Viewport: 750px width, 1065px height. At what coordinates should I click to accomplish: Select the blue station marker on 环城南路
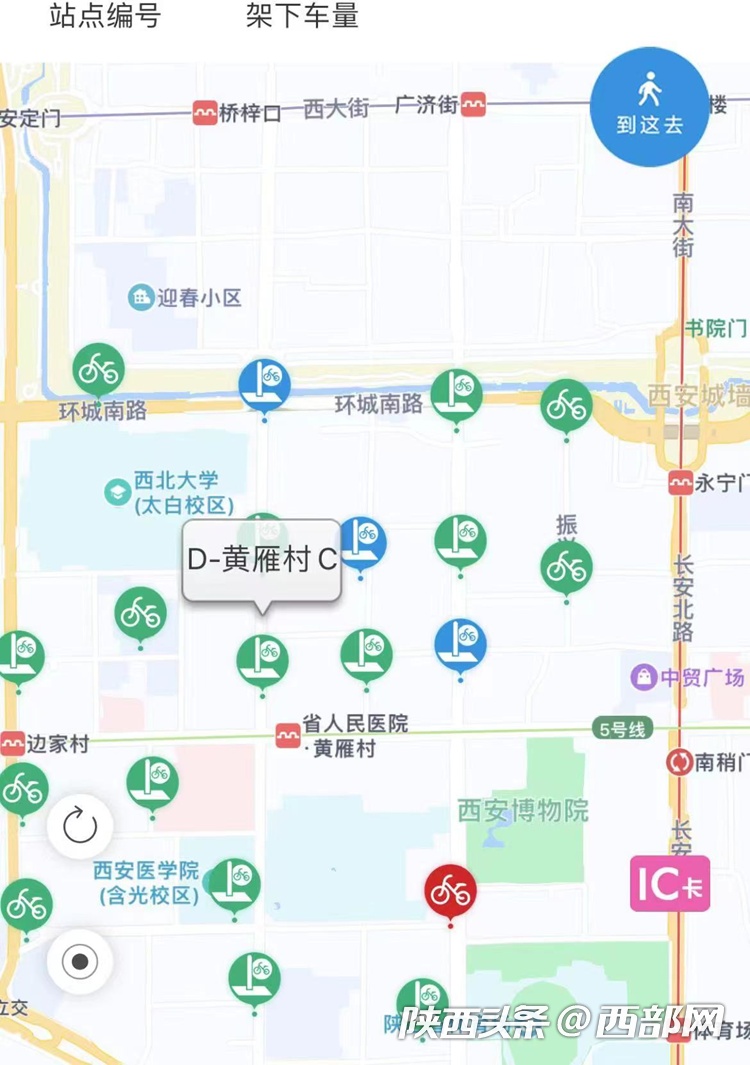pyautogui.click(x=265, y=384)
